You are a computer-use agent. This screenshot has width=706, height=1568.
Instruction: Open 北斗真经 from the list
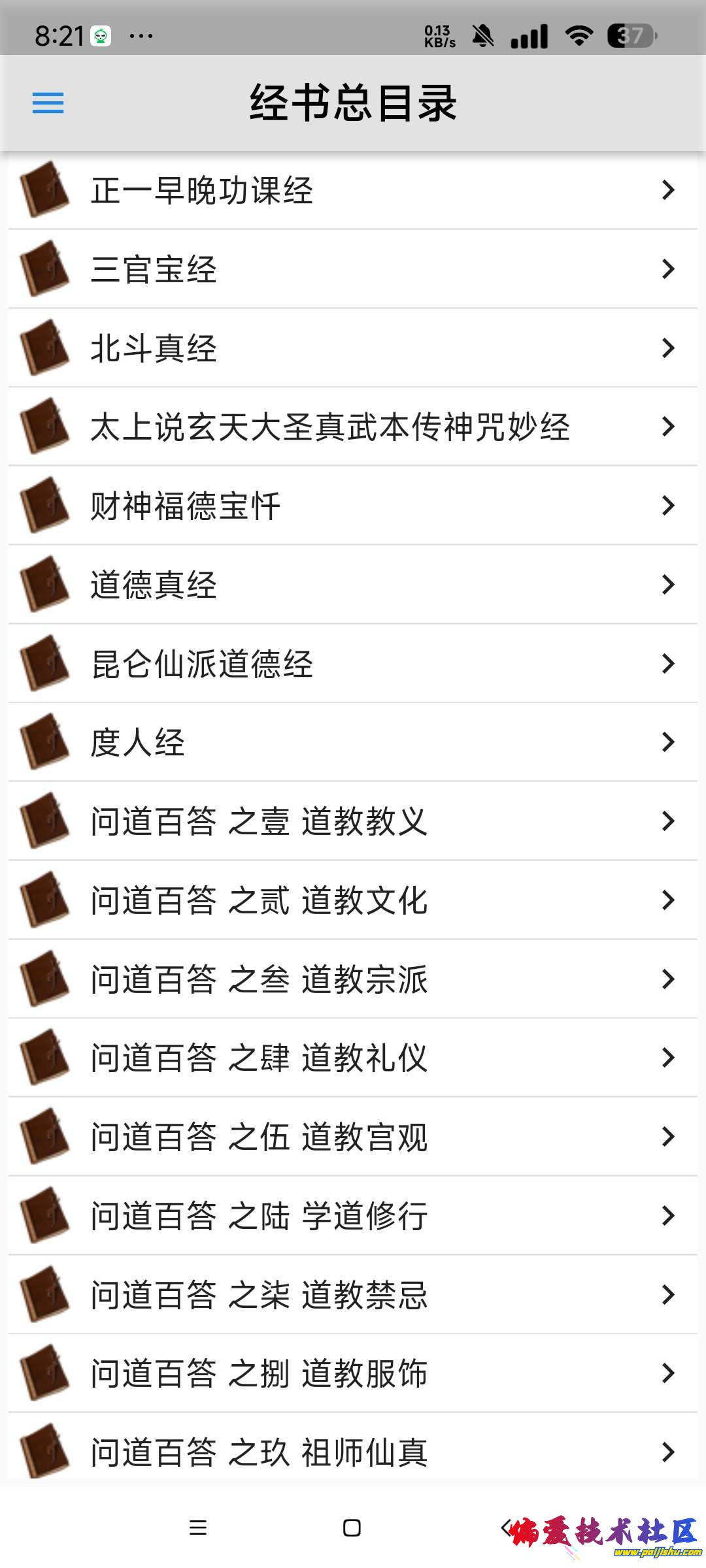coord(353,348)
